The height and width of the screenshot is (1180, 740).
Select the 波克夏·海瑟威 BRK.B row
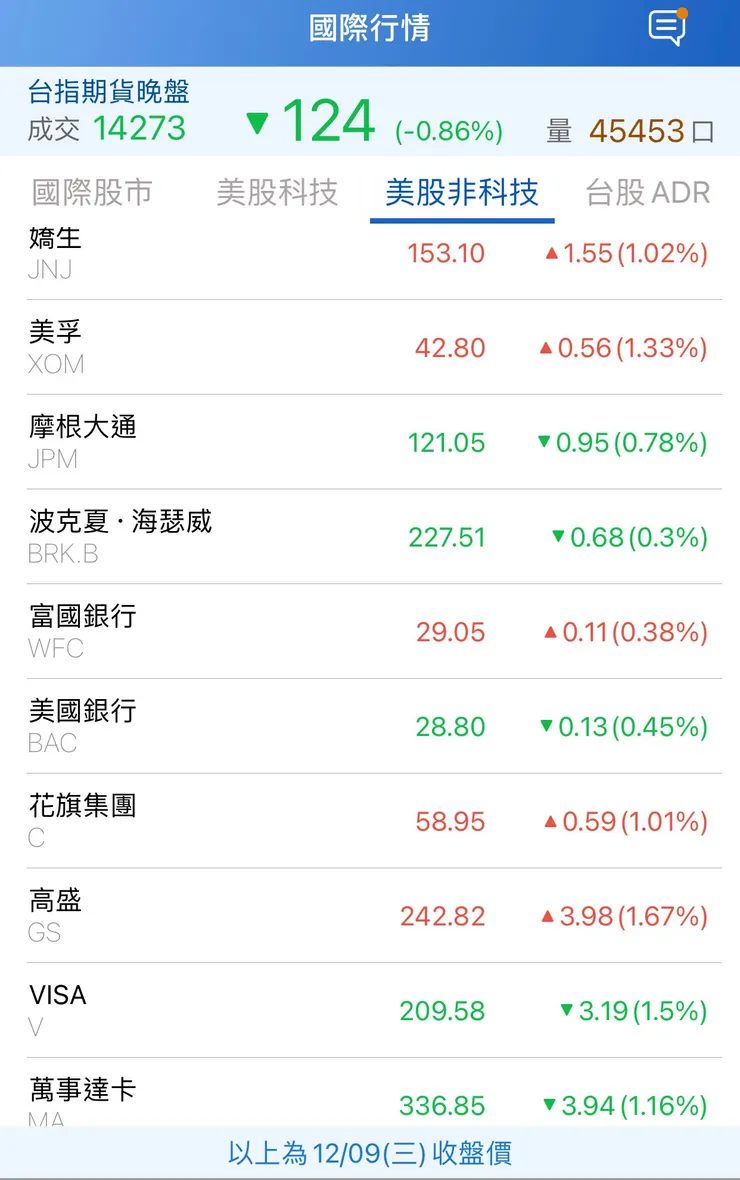coord(370,536)
